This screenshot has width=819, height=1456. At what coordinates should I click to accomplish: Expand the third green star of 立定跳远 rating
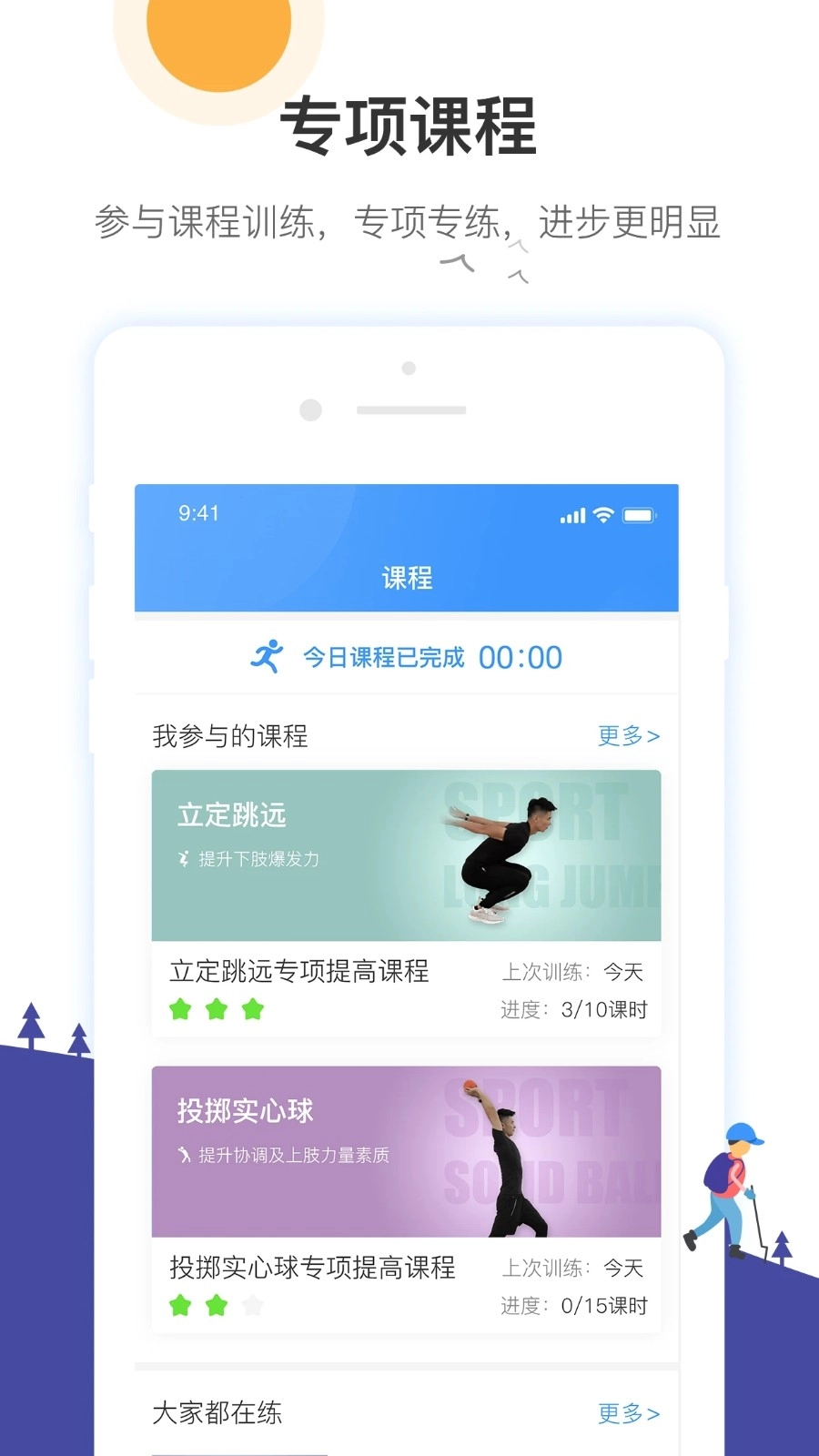pos(252,1010)
